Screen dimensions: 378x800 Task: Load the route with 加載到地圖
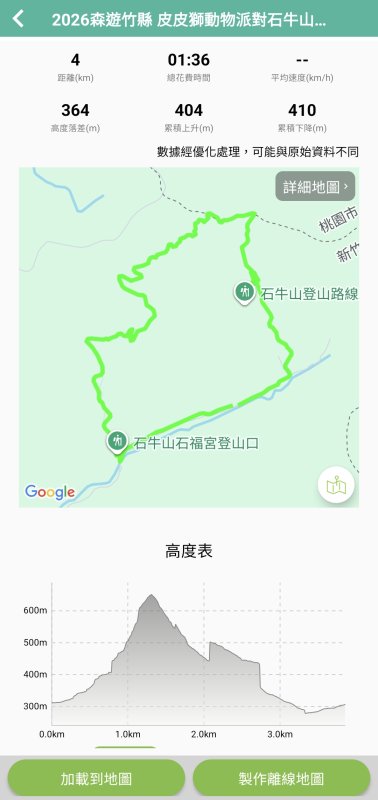[96, 779]
